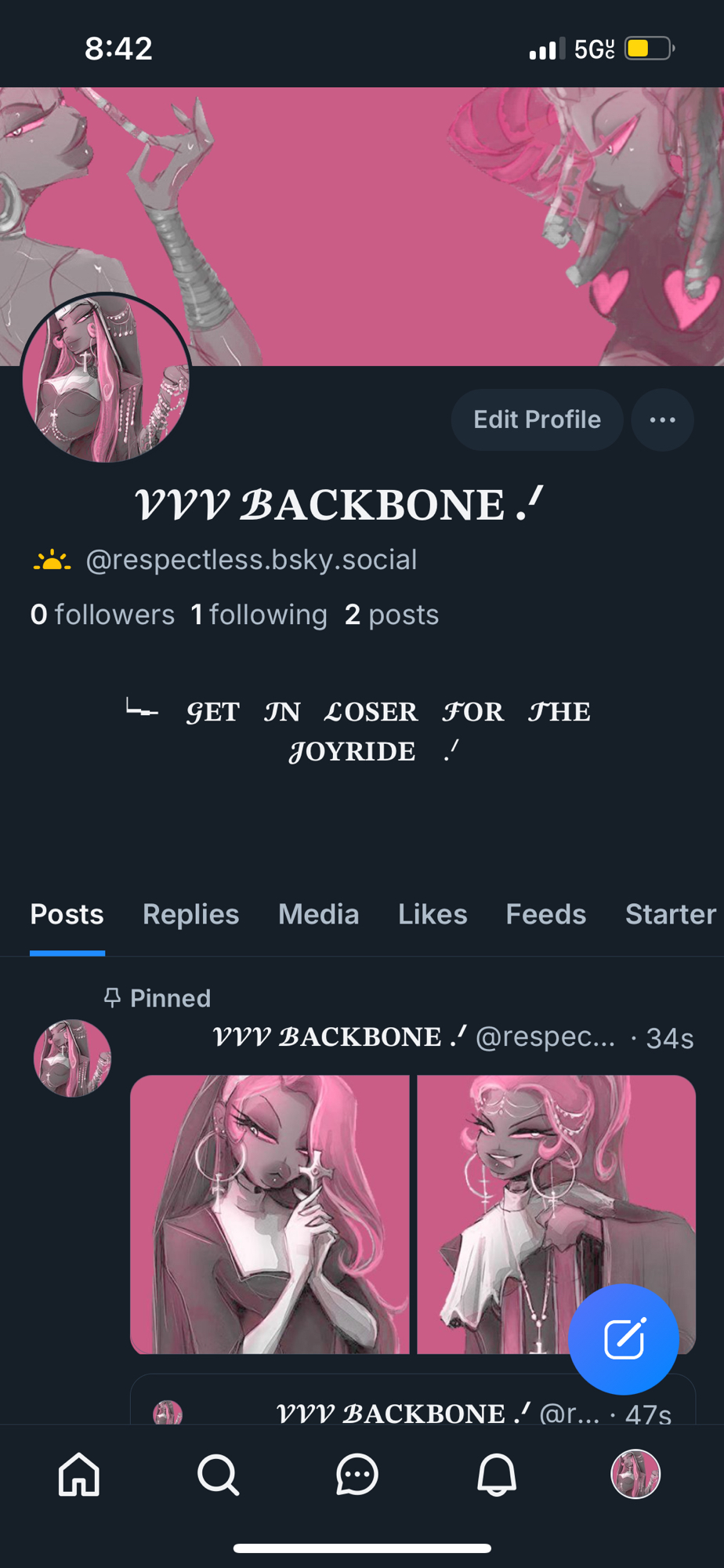Screen dimensions: 724x1568
Task: View the followers list
Action: [x=102, y=615]
